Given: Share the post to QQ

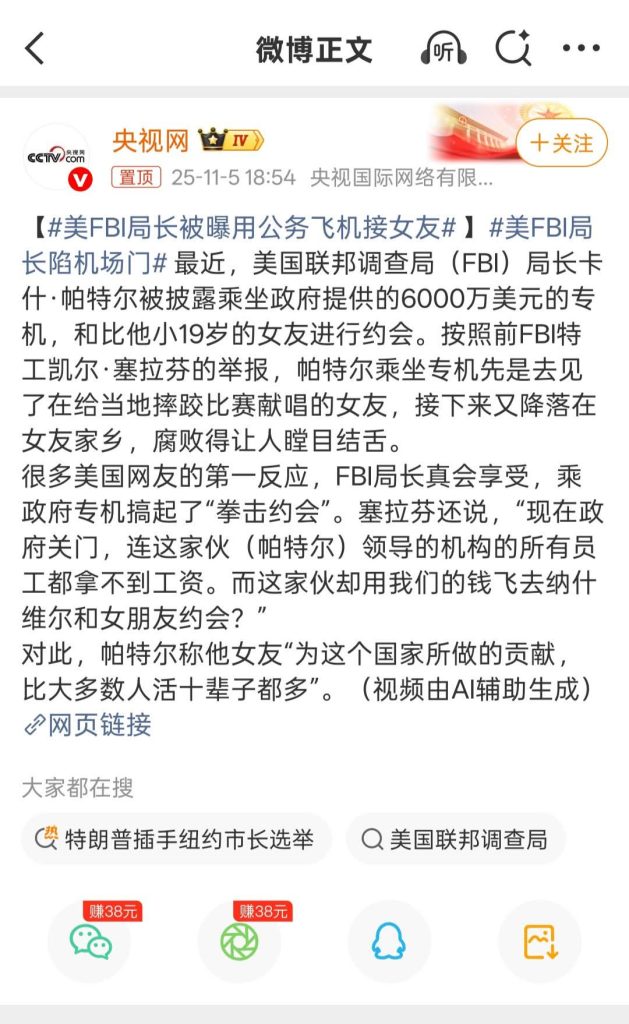Looking at the screenshot, I should coord(388,941).
